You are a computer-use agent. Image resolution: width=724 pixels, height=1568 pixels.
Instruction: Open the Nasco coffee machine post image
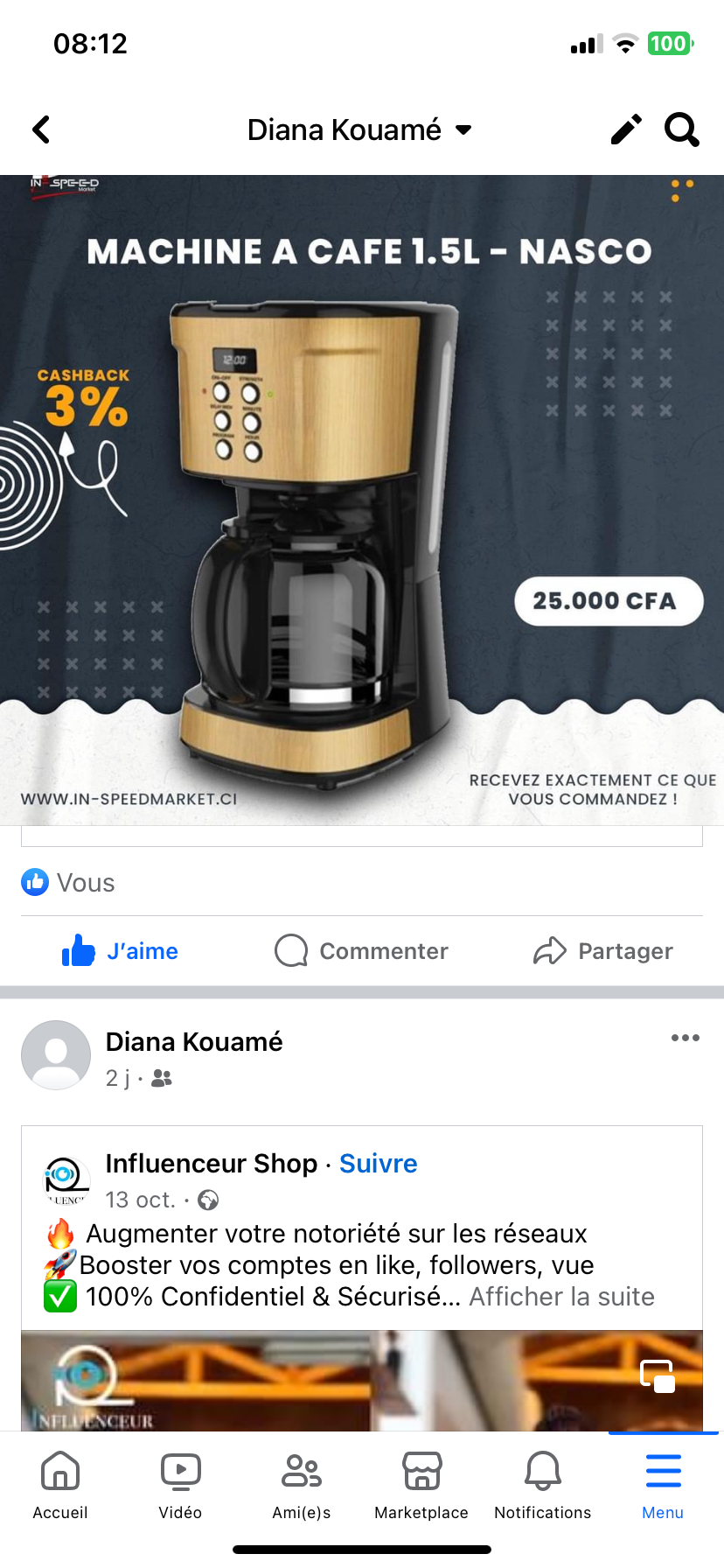[362, 499]
